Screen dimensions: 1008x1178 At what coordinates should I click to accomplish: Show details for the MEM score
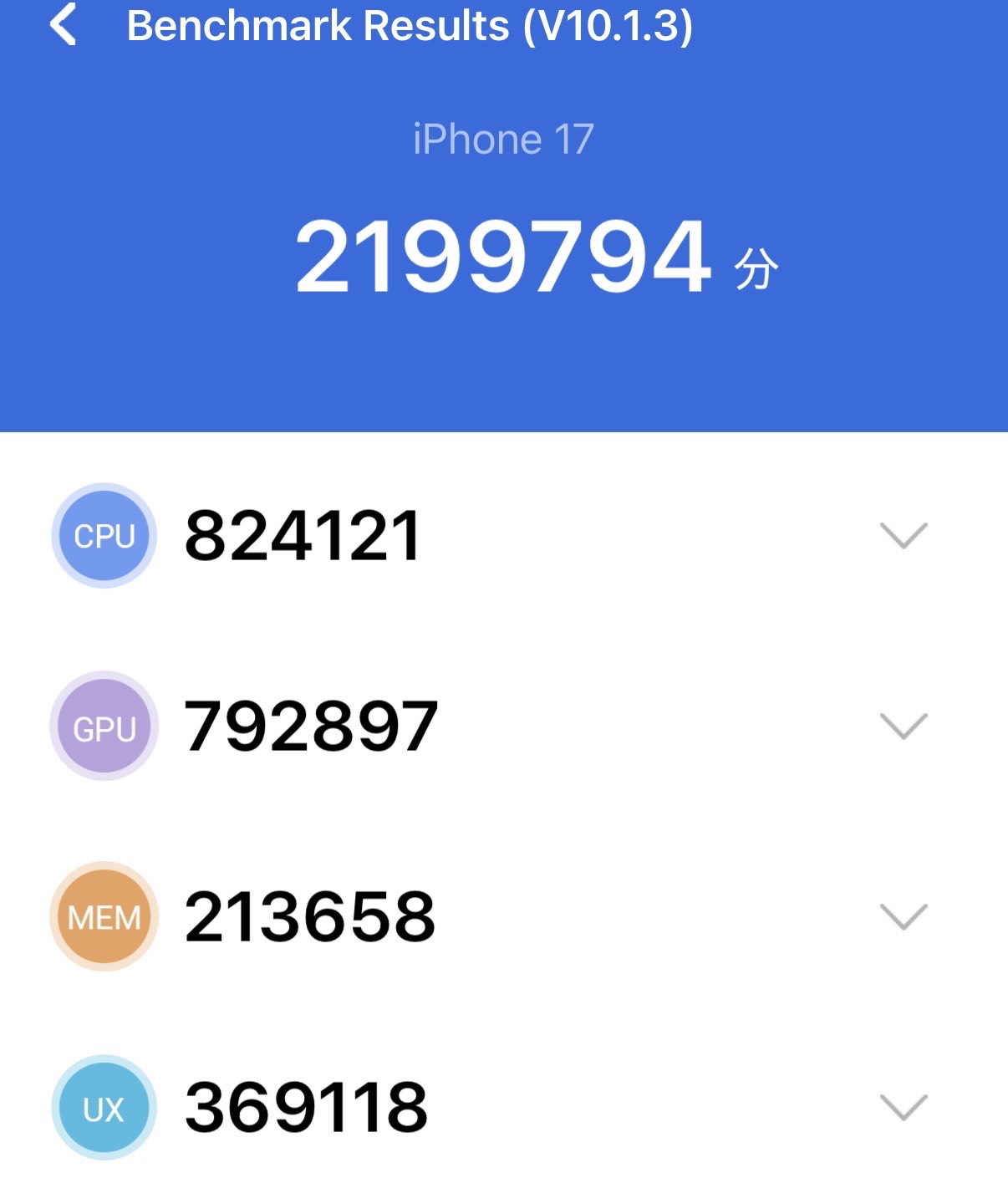[904, 916]
